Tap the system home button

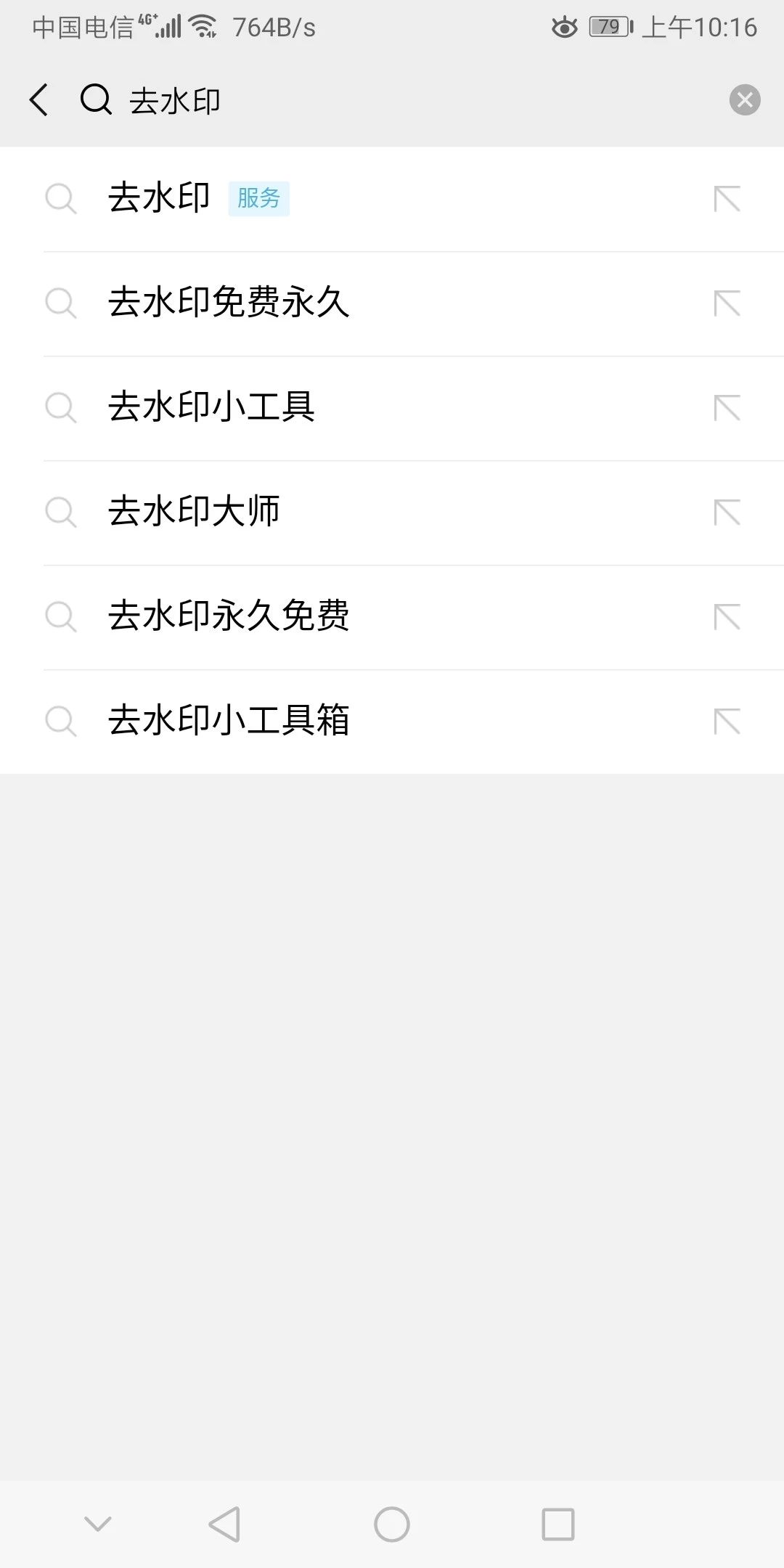(392, 1524)
